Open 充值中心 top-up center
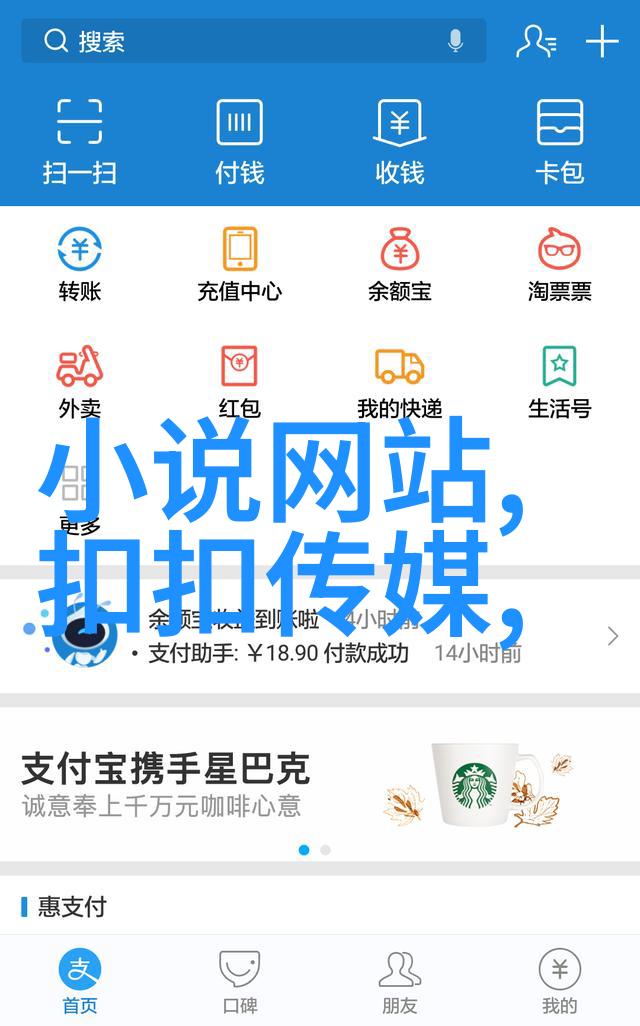The image size is (640, 1026). coord(240,264)
